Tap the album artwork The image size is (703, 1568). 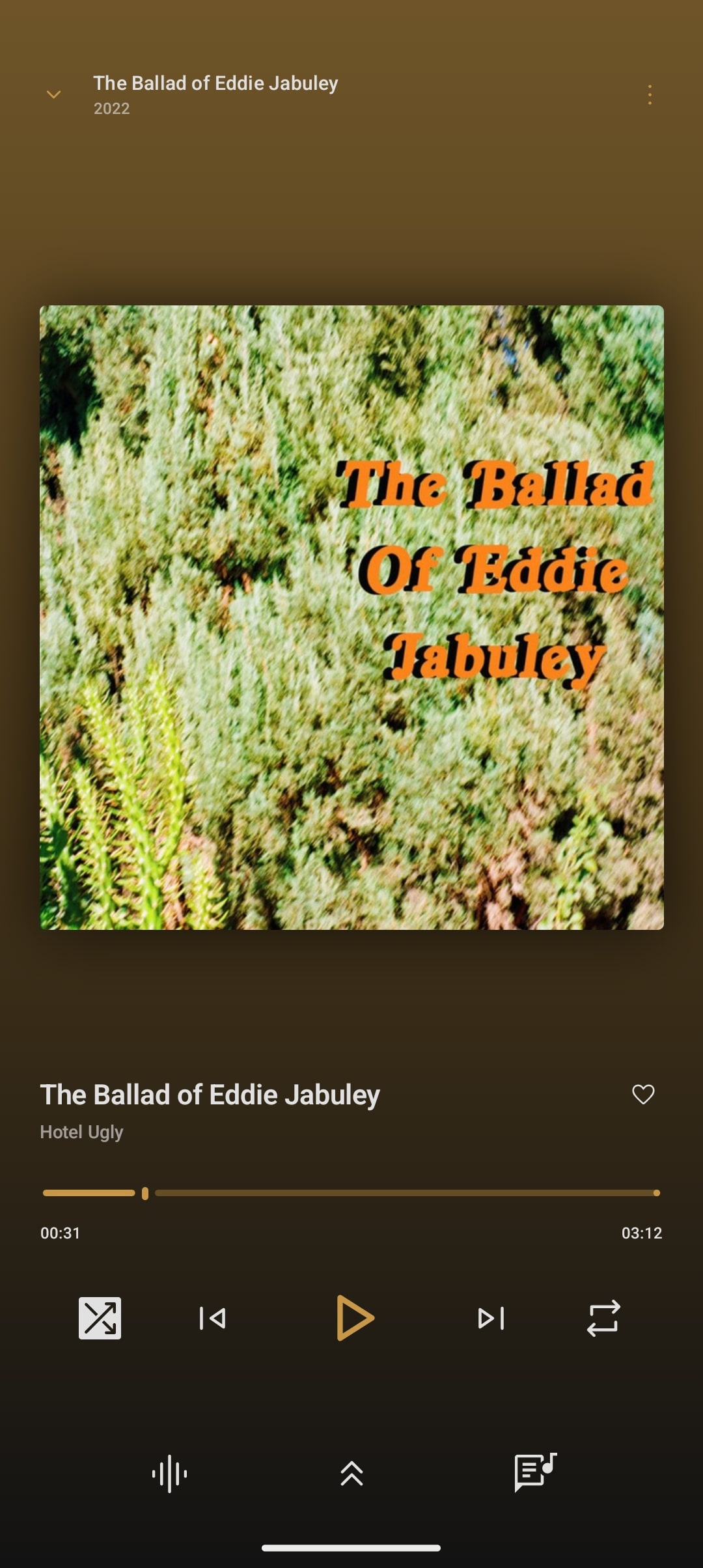click(x=351, y=617)
